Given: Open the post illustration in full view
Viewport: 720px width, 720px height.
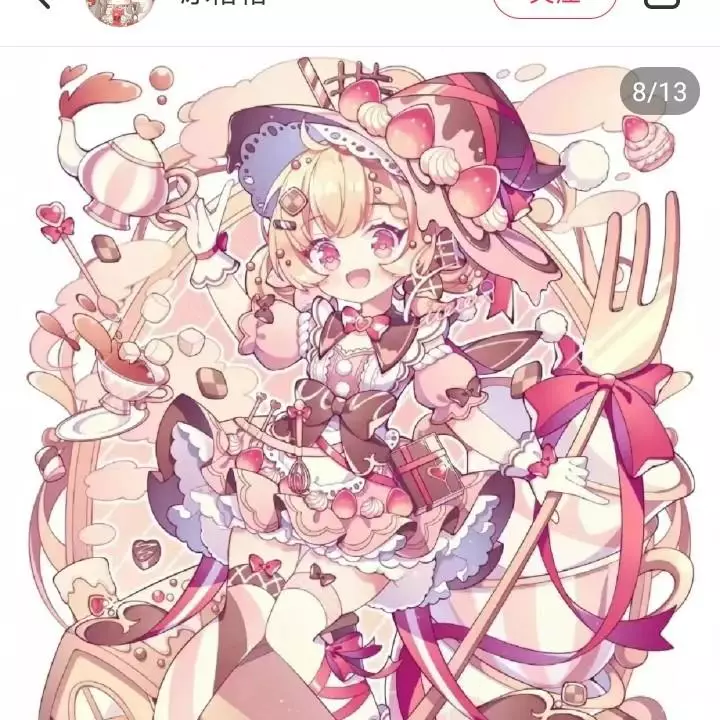Looking at the screenshot, I should pos(360,390).
